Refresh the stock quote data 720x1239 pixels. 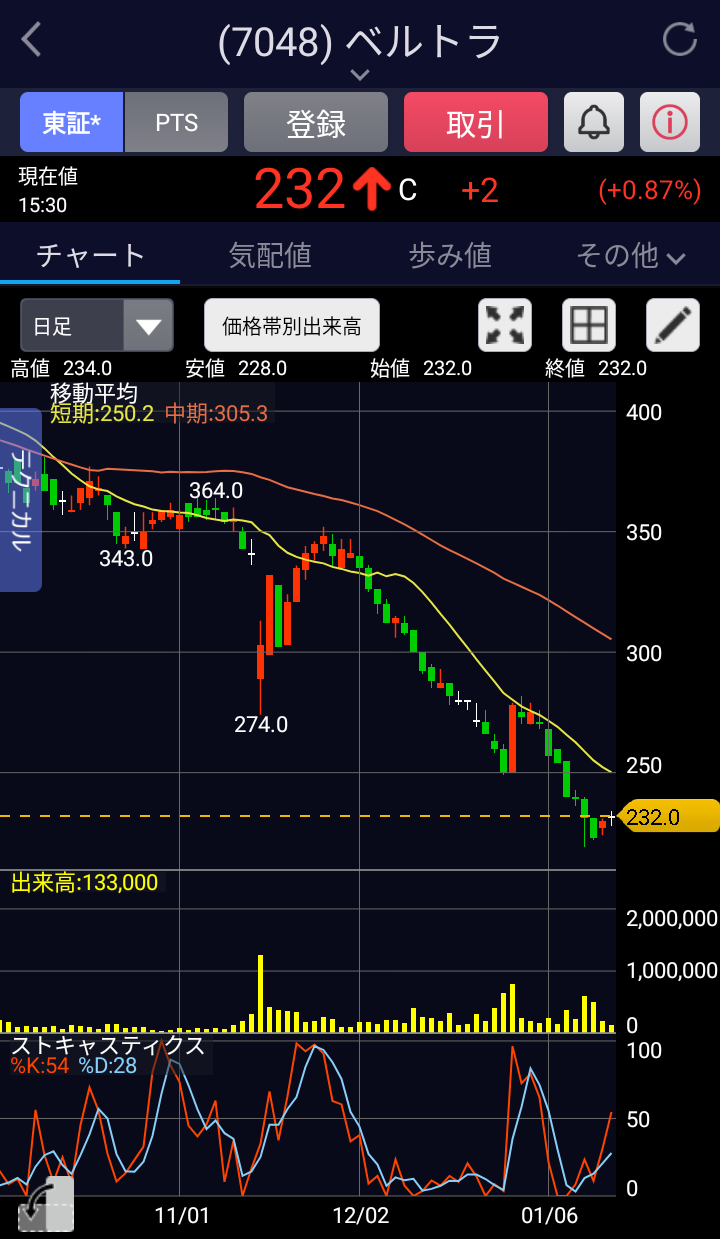[x=680, y=41]
